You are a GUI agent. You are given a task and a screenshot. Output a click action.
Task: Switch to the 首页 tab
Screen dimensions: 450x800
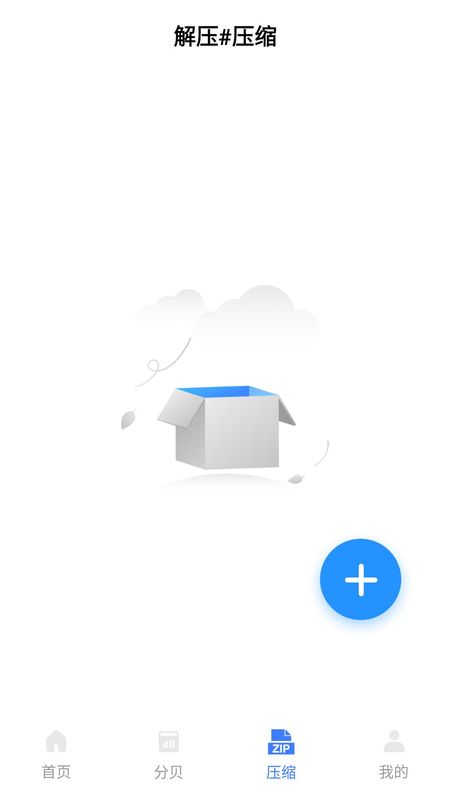56,755
